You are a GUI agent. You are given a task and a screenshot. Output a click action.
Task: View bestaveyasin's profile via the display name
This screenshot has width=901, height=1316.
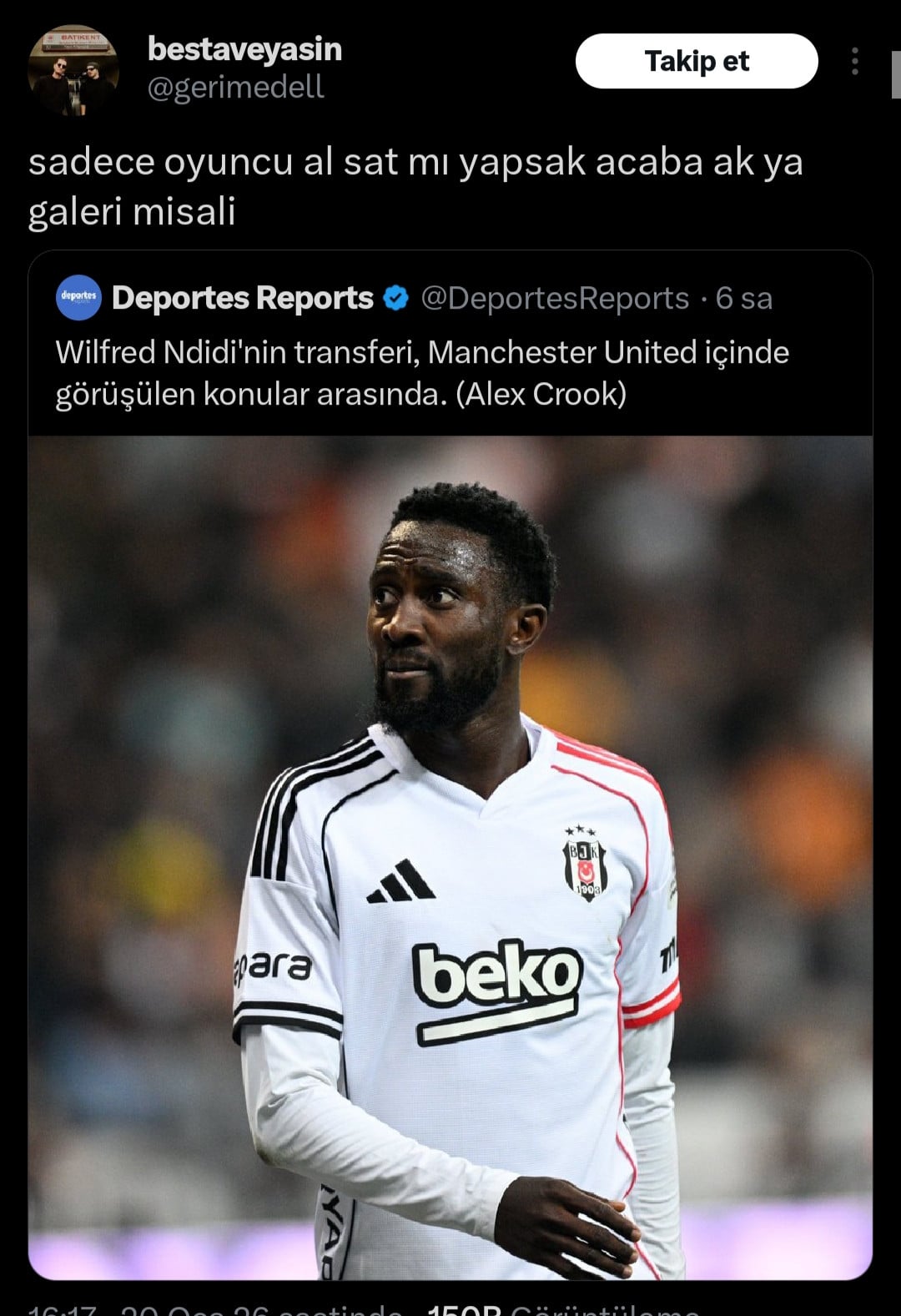click(244, 49)
